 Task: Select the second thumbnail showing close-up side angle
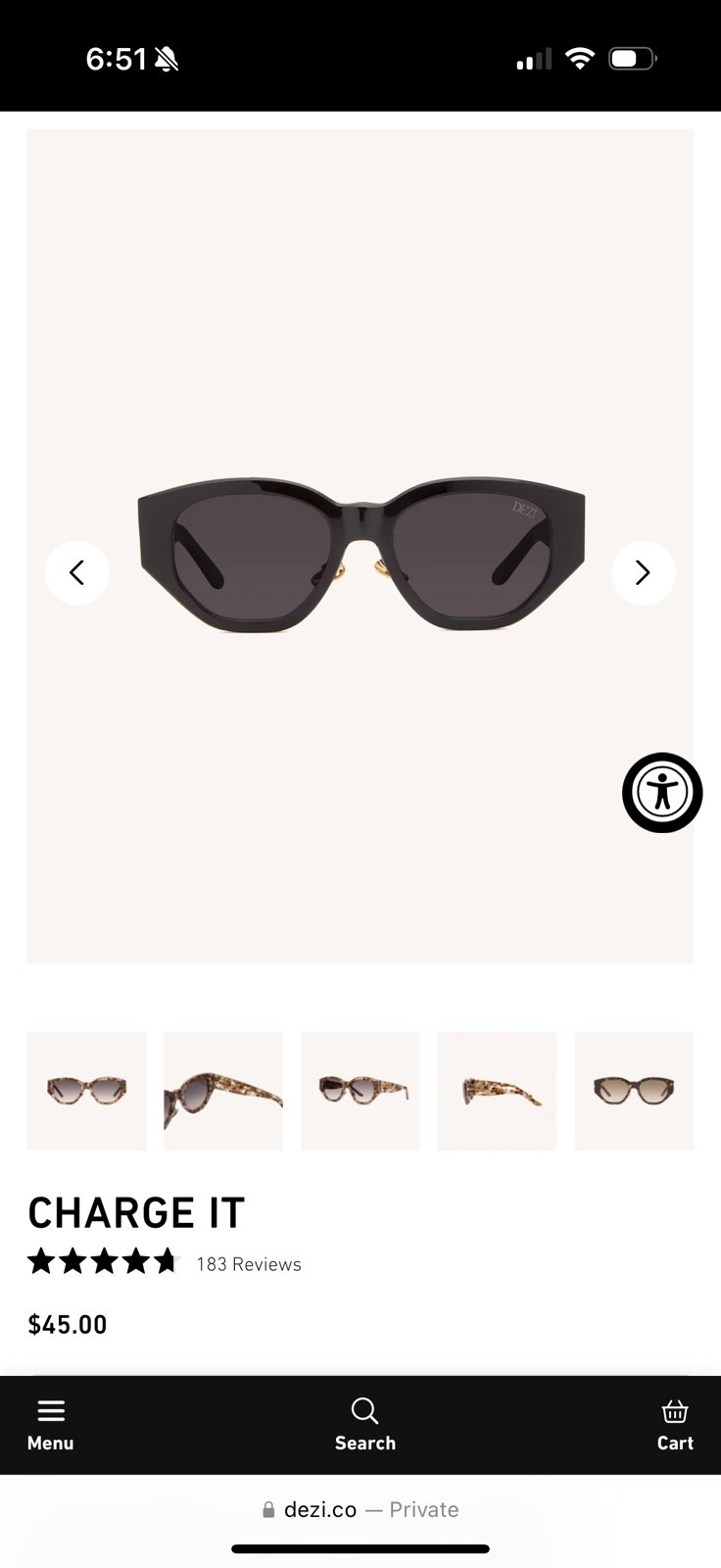(223, 1091)
